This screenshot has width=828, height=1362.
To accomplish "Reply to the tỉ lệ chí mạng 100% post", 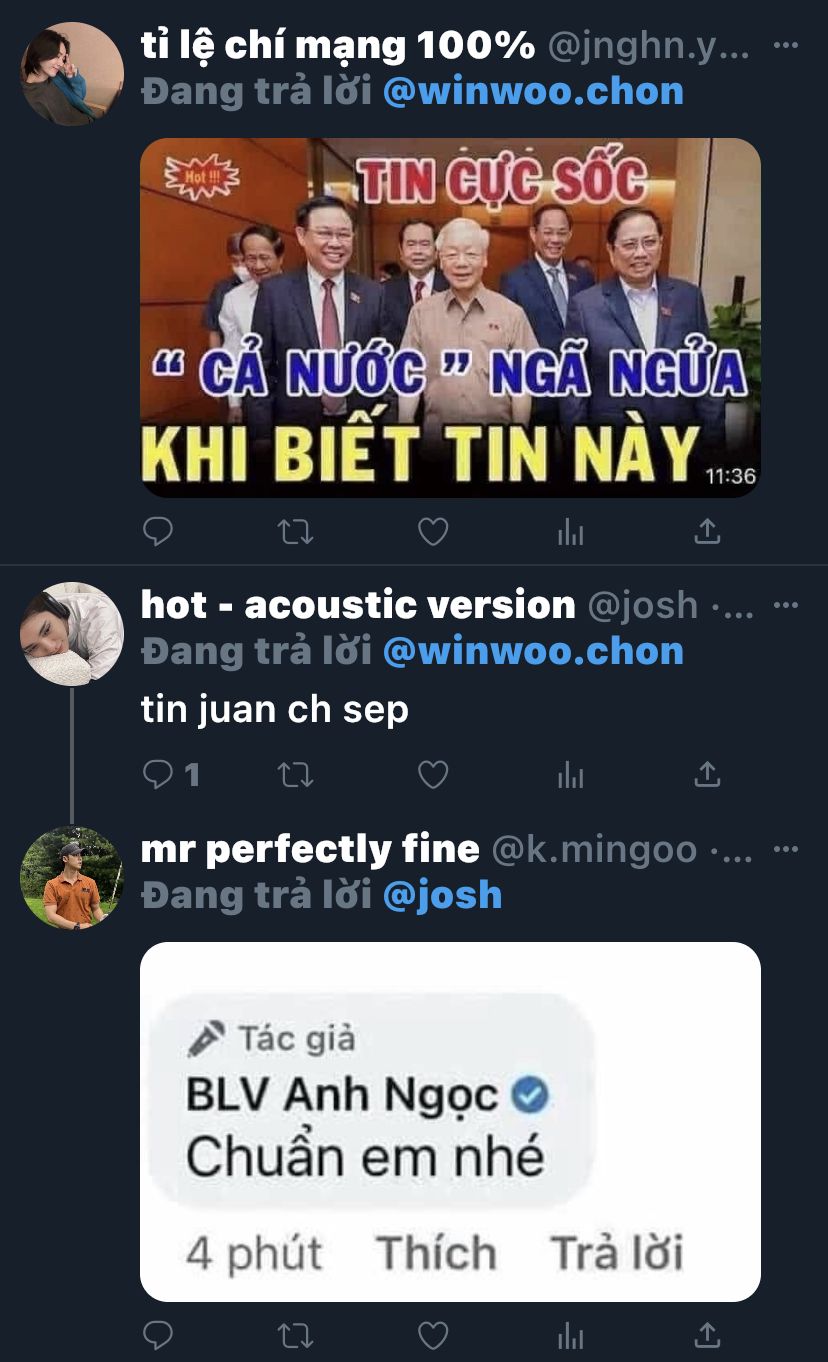I will pos(158,532).
